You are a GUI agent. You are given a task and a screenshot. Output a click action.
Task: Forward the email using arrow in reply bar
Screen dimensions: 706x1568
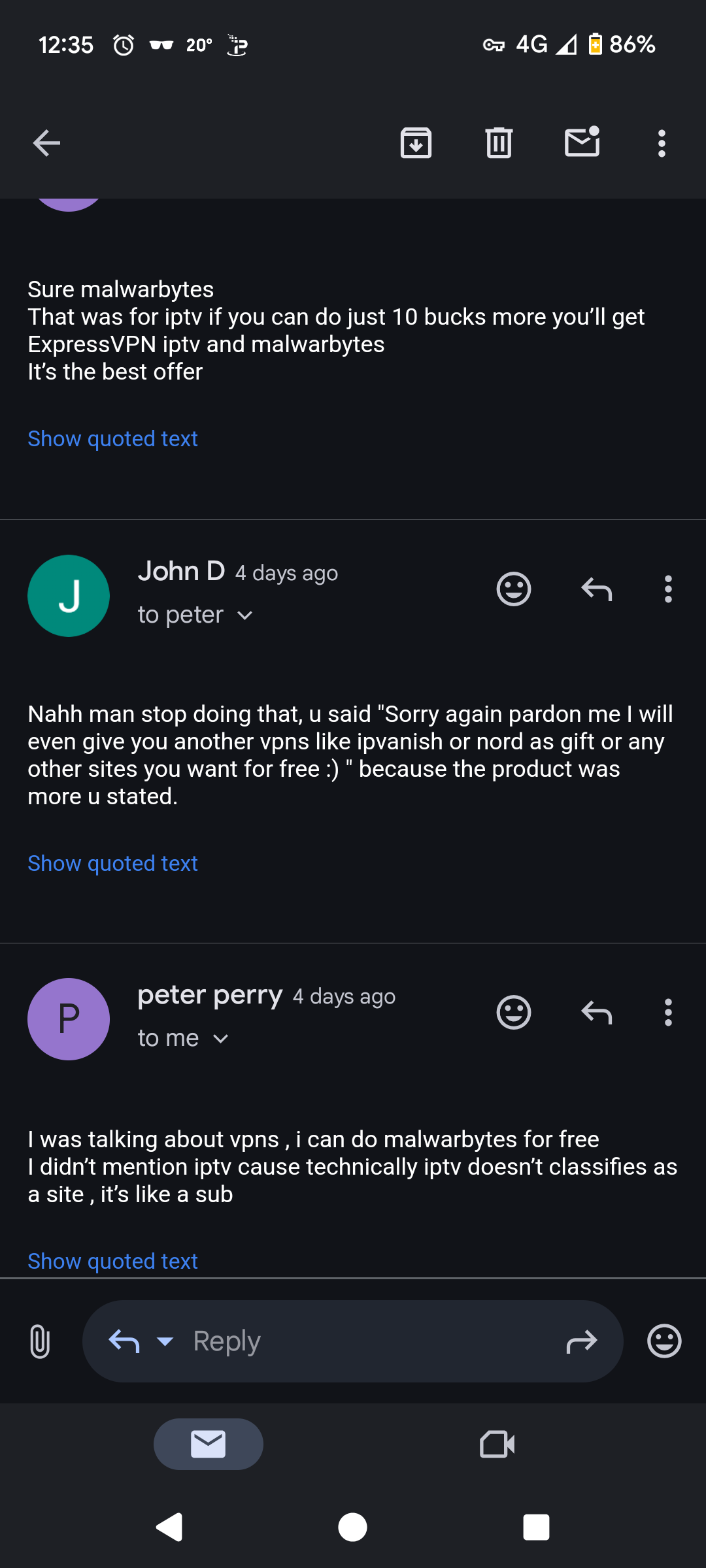coord(582,1341)
